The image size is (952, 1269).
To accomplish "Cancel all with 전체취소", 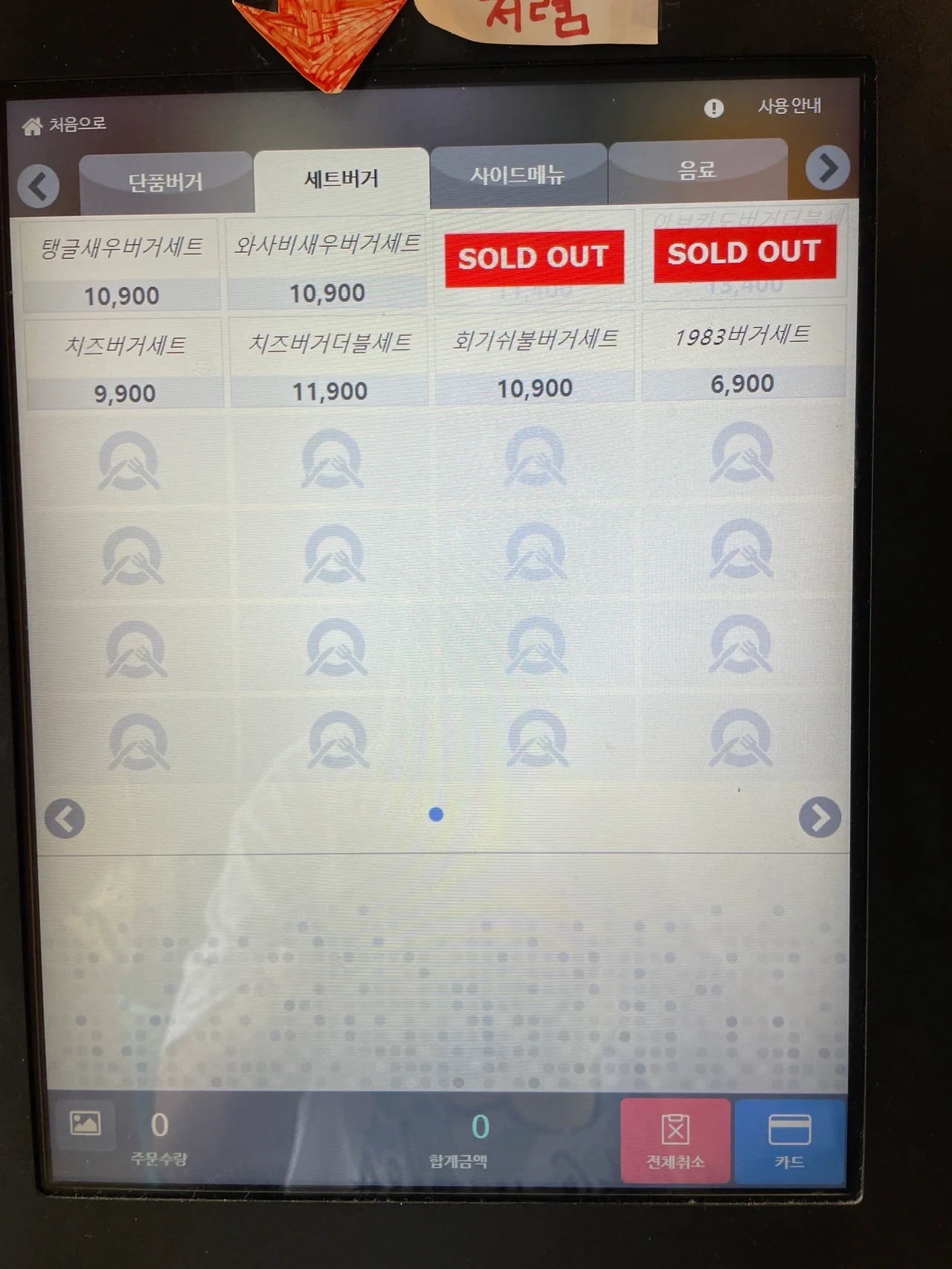I will tap(675, 1141).
